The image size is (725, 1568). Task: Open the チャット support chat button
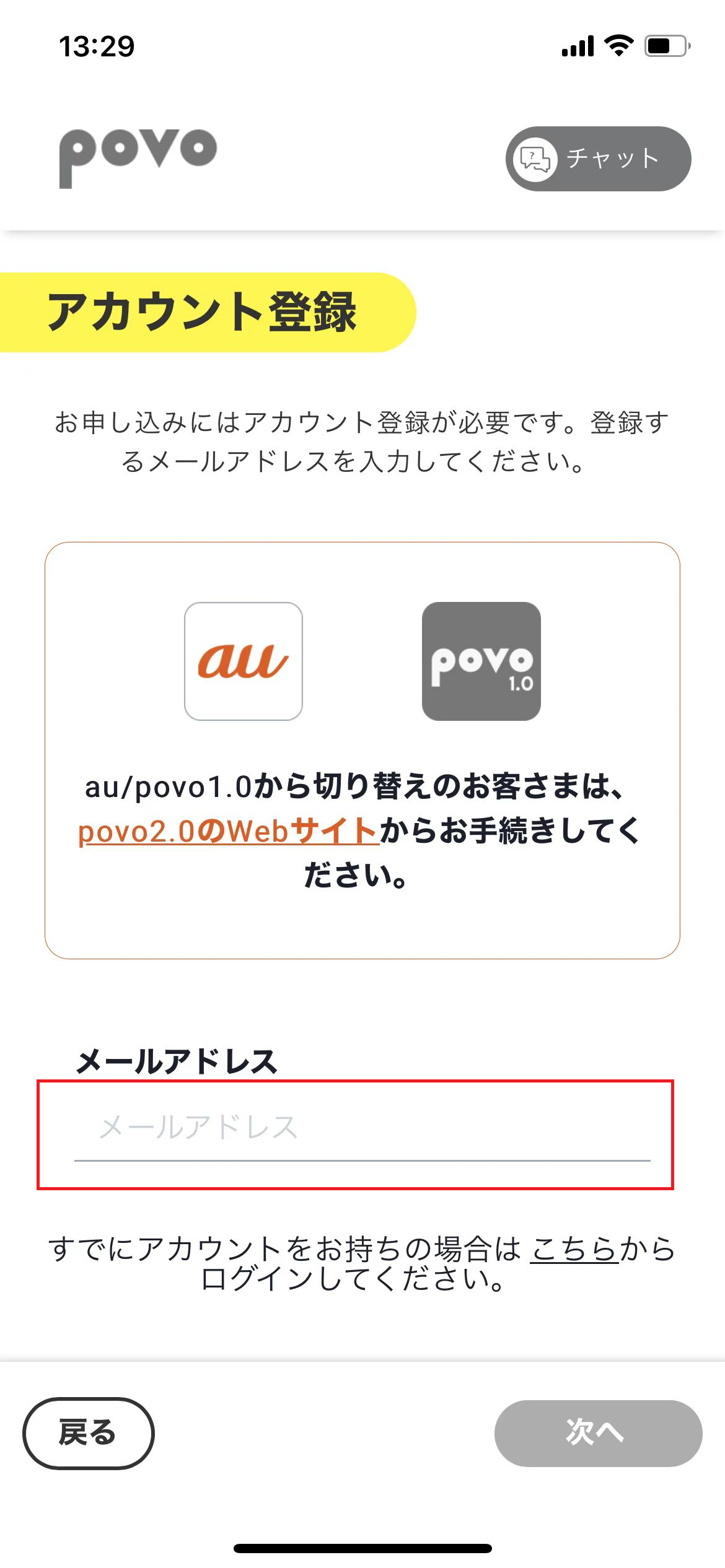point(598,159)
